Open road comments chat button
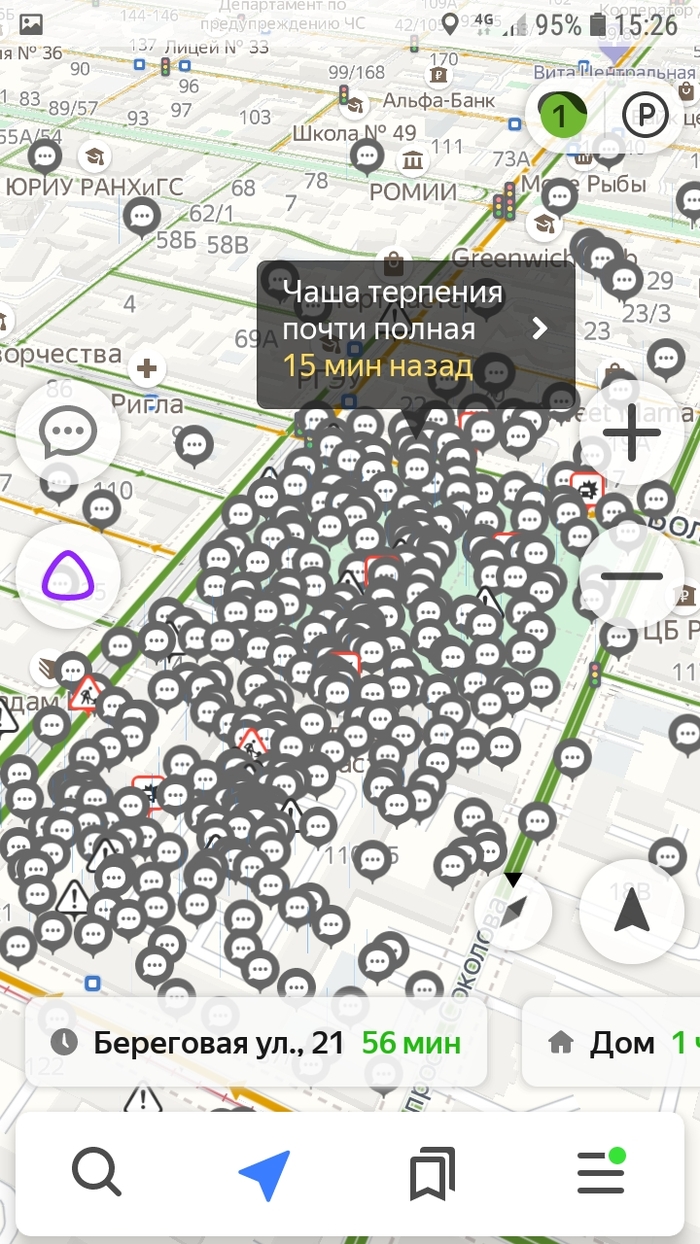Screen dimensions: 700x1244 pyautogui.click(x=68, y=433)
